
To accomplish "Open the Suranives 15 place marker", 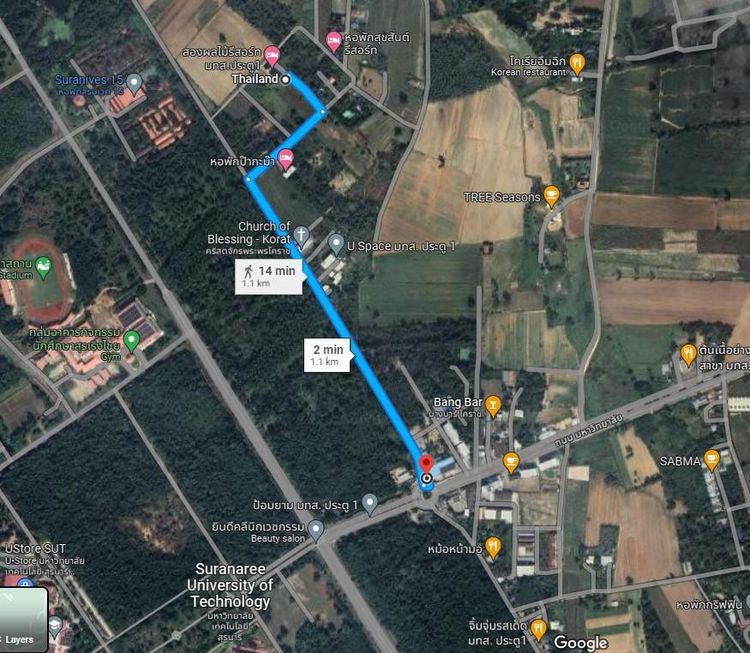I will click(x=133, y=81).
